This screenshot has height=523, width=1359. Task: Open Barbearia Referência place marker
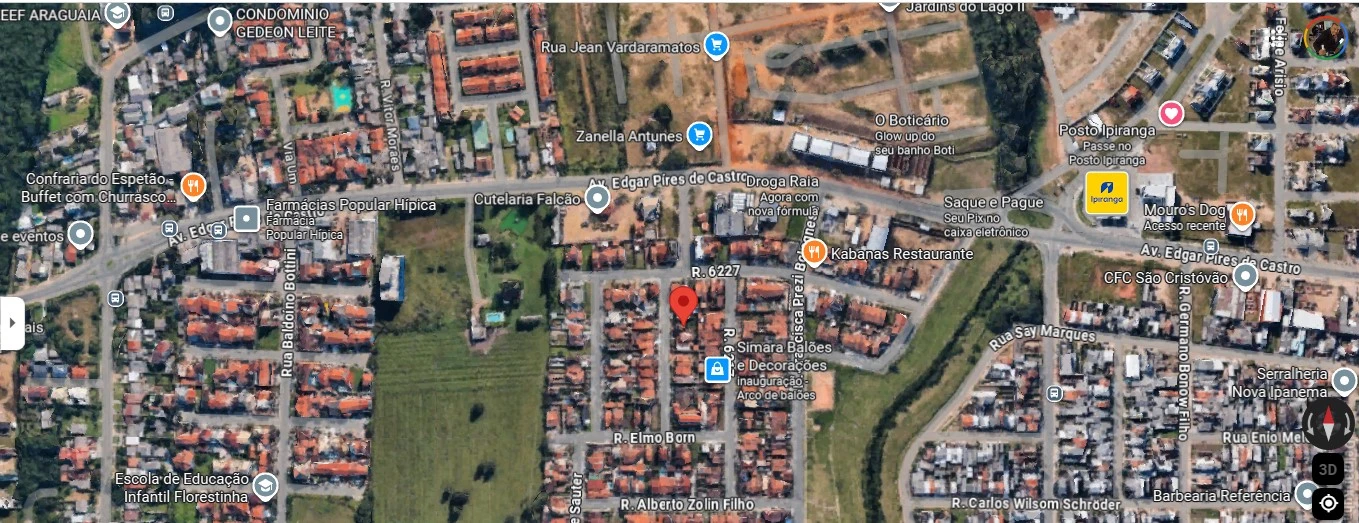[1307, 493]
